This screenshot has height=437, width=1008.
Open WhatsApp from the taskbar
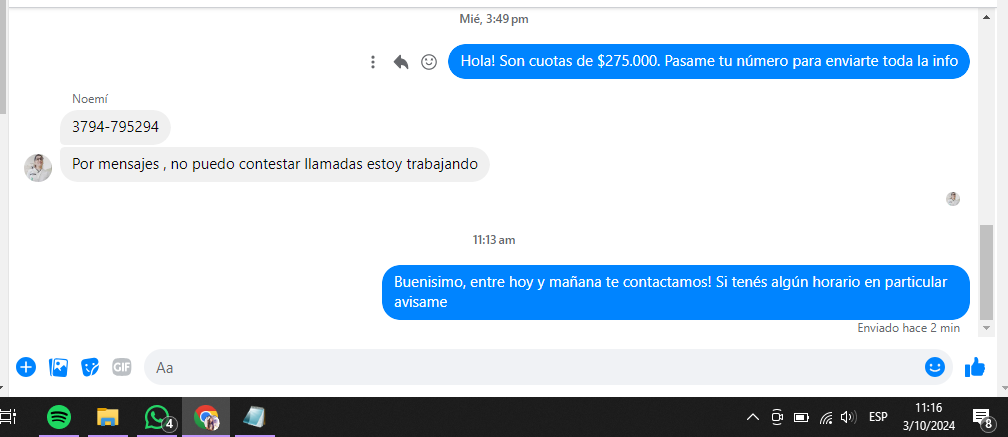157,417
